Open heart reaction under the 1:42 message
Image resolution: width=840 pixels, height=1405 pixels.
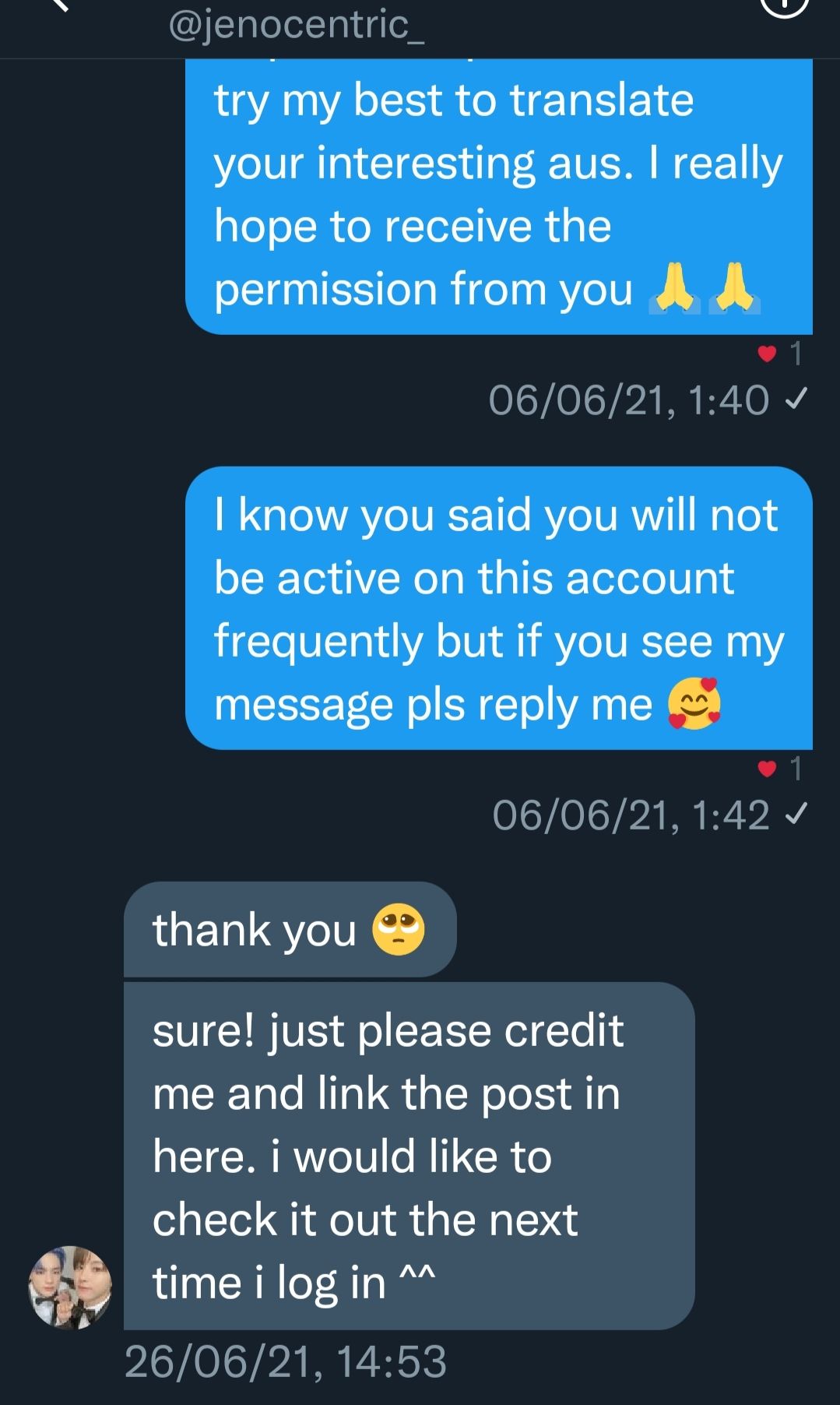coord(779,769)
